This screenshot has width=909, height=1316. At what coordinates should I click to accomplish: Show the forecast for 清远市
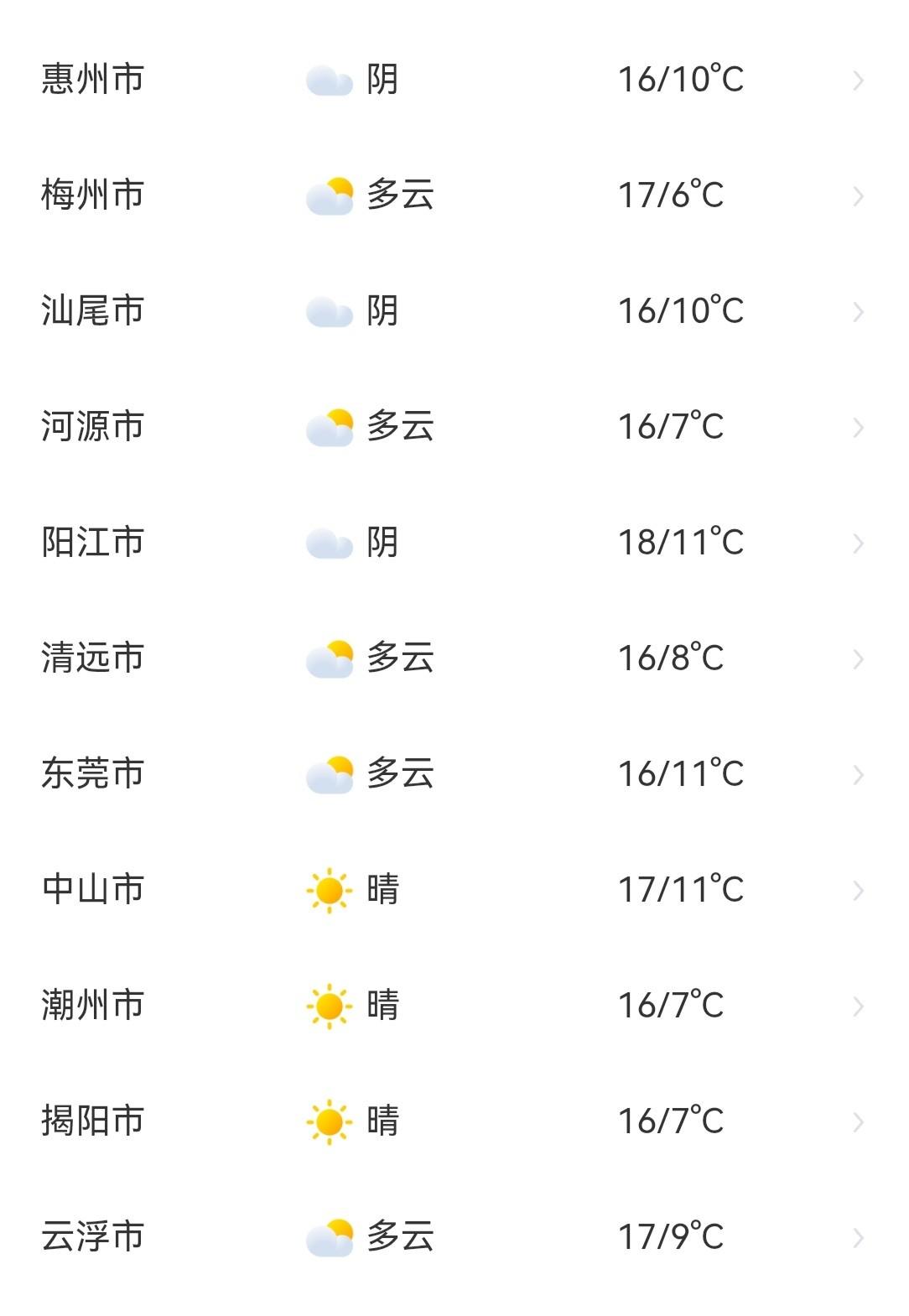pyautogui.click(x=453, y=658)
